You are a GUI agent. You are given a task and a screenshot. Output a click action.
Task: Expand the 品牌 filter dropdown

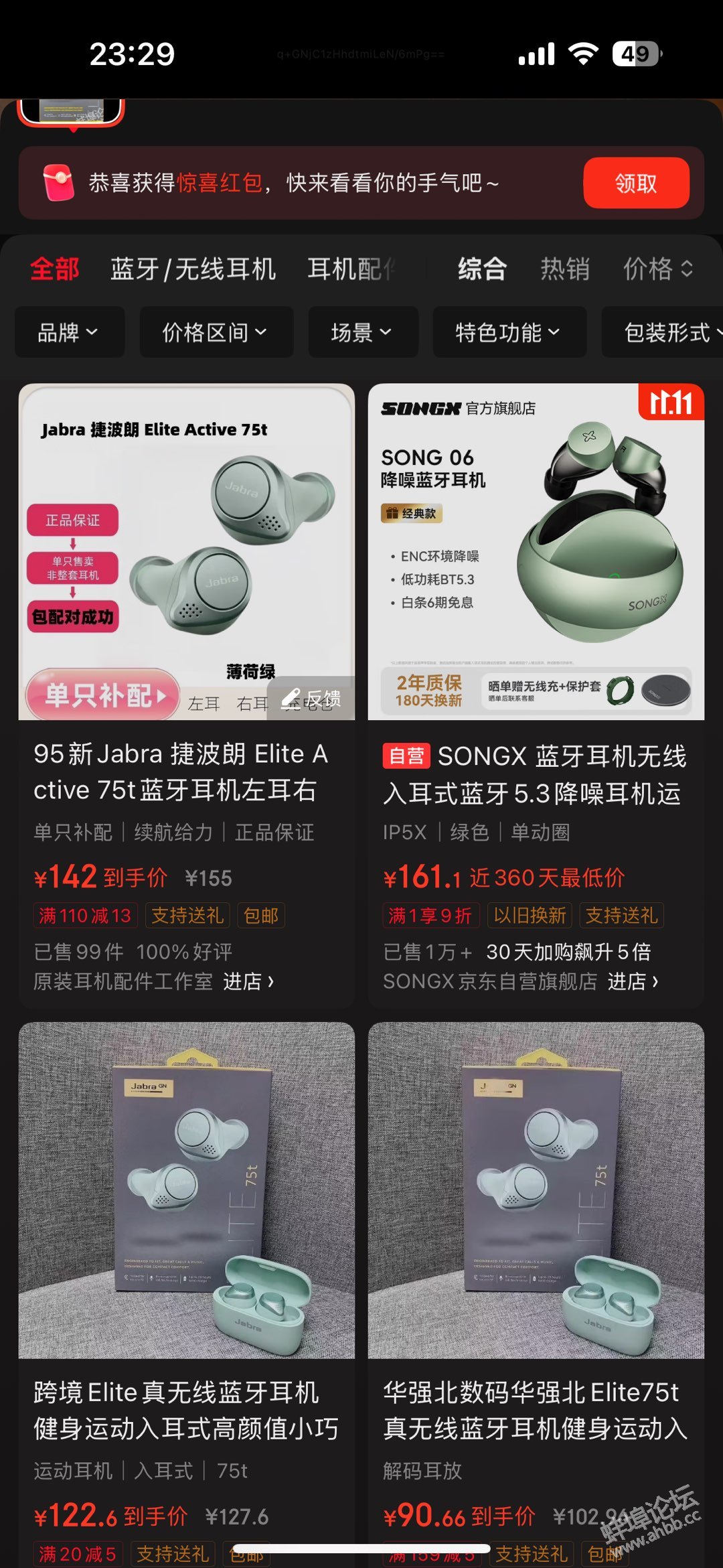point(69,332)
